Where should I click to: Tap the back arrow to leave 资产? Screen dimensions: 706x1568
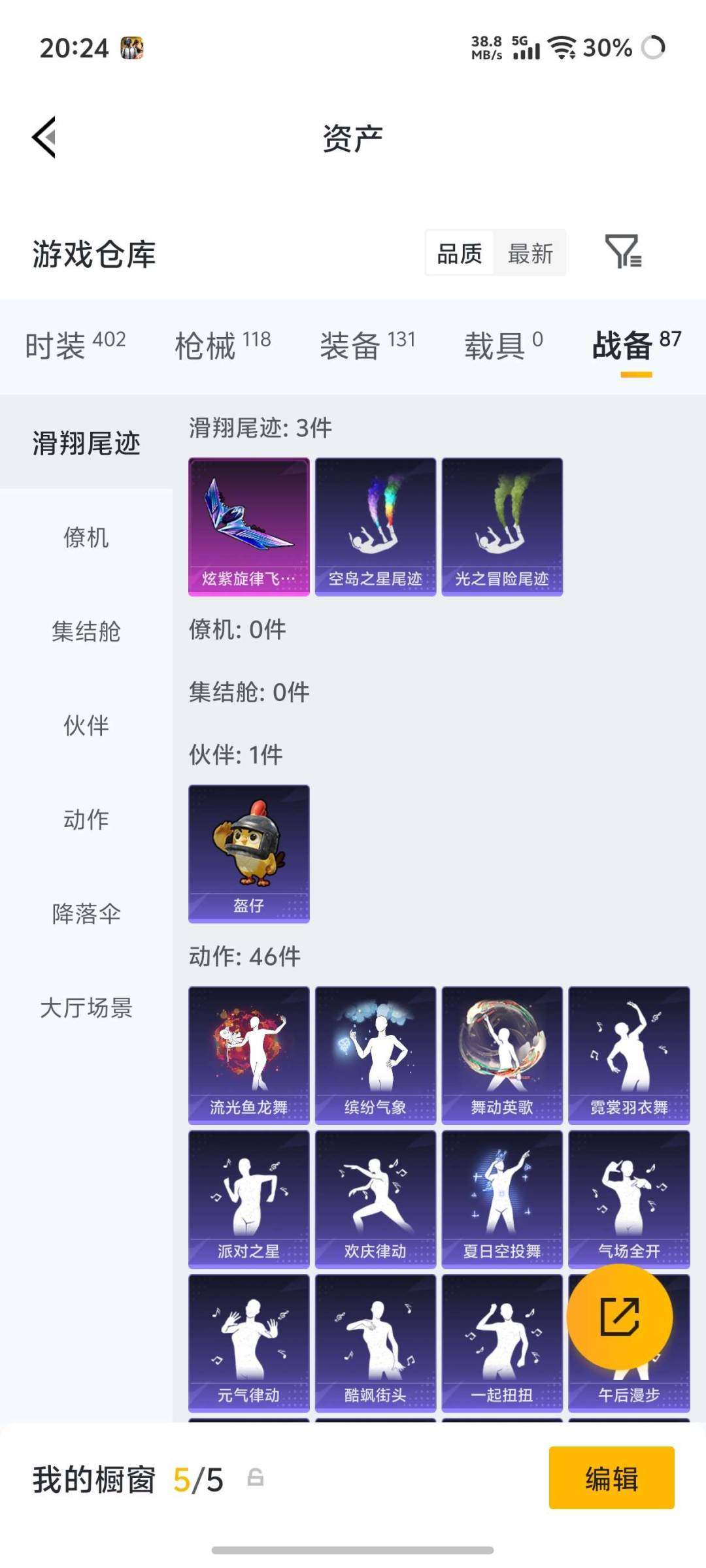pyautogui.click(x=43, y=137)
